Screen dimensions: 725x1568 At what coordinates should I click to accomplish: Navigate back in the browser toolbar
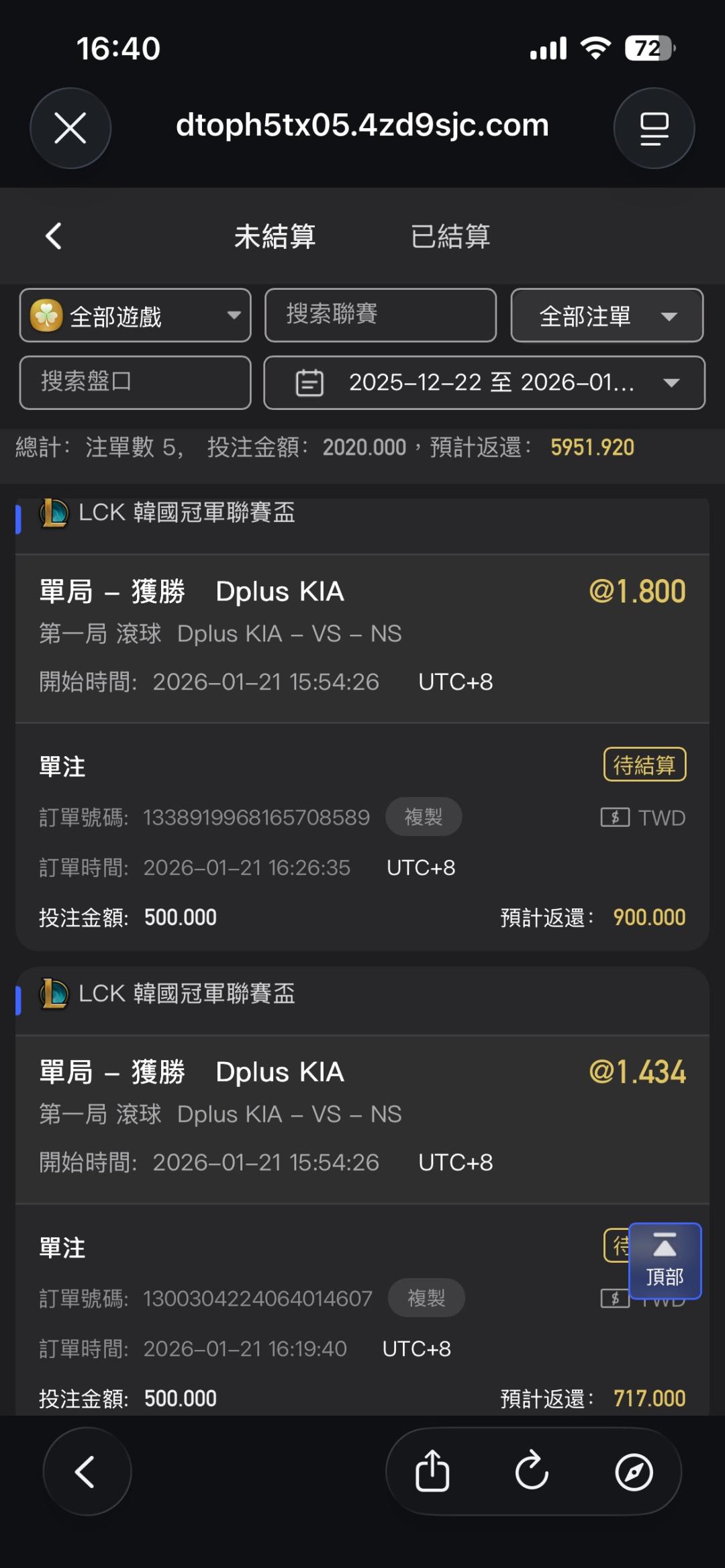click(87, 1472)
